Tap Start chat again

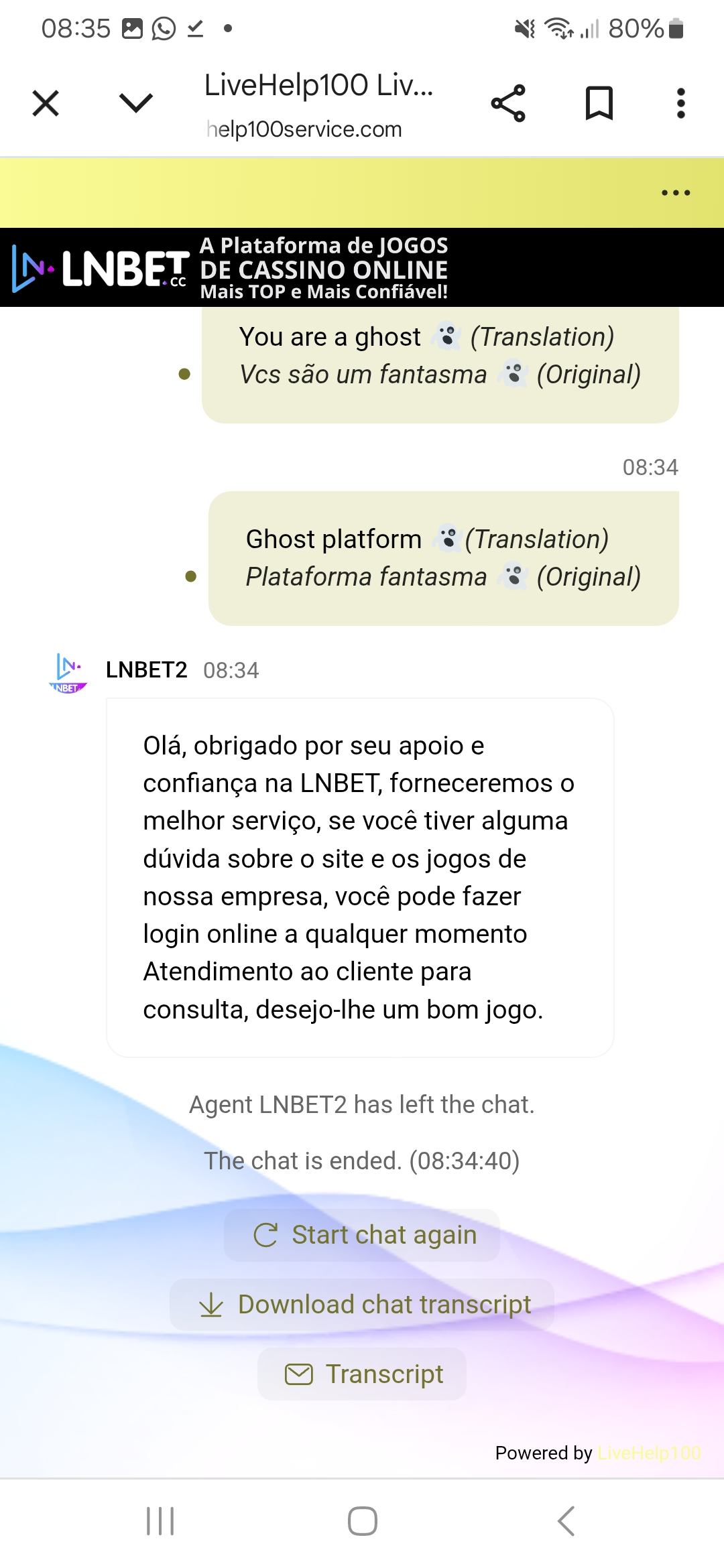(363, 1235)
